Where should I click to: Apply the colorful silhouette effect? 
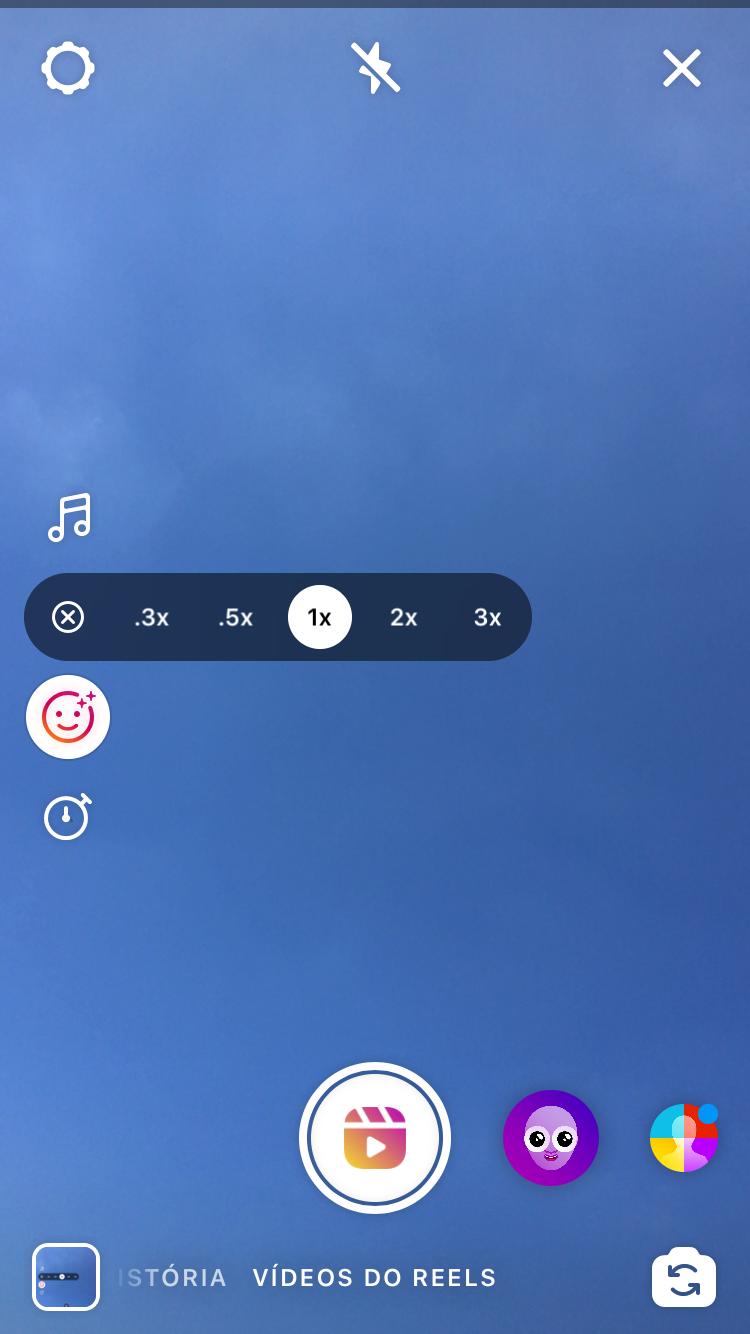pyautogui.click(x=684, y=1138)
